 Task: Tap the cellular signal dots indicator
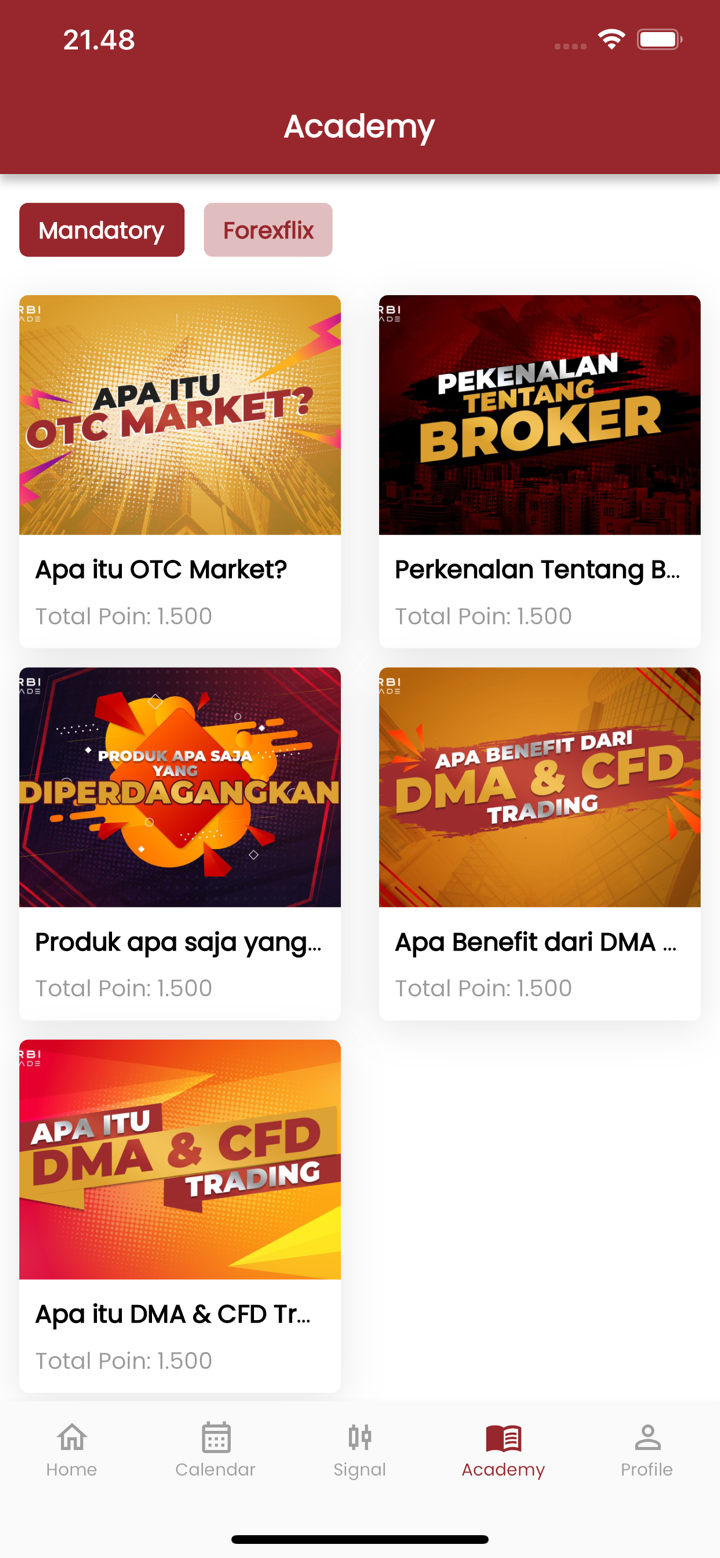pyautogui.click(x=569, y=46)
